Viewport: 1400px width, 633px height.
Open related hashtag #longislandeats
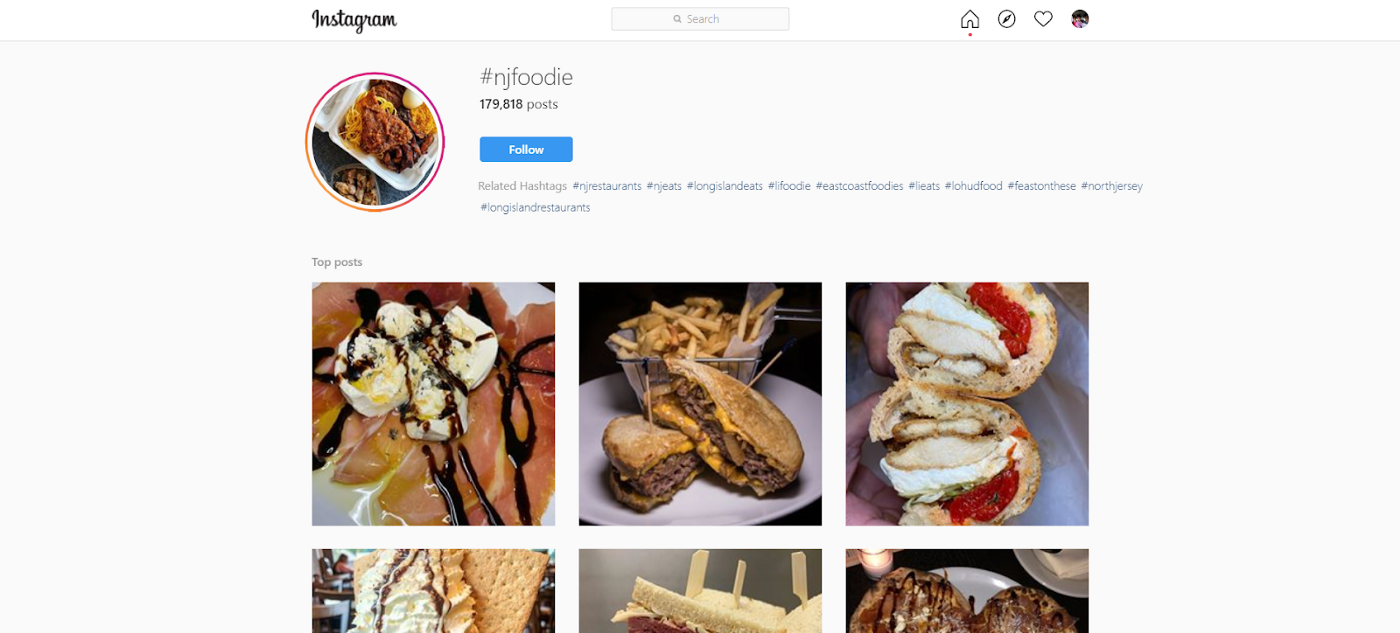point(725,186)
